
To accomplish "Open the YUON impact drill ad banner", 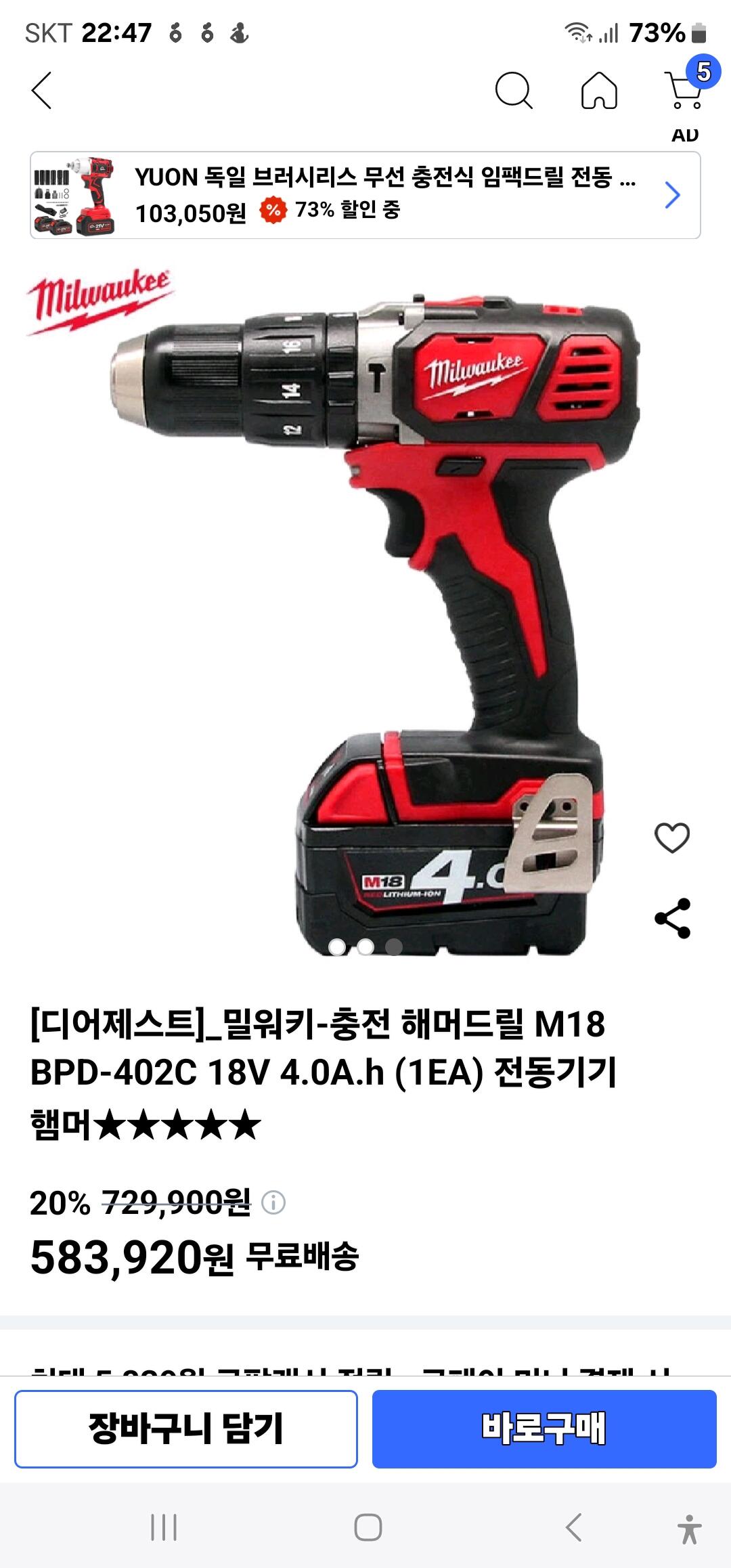I will click(x=365, y=196).
